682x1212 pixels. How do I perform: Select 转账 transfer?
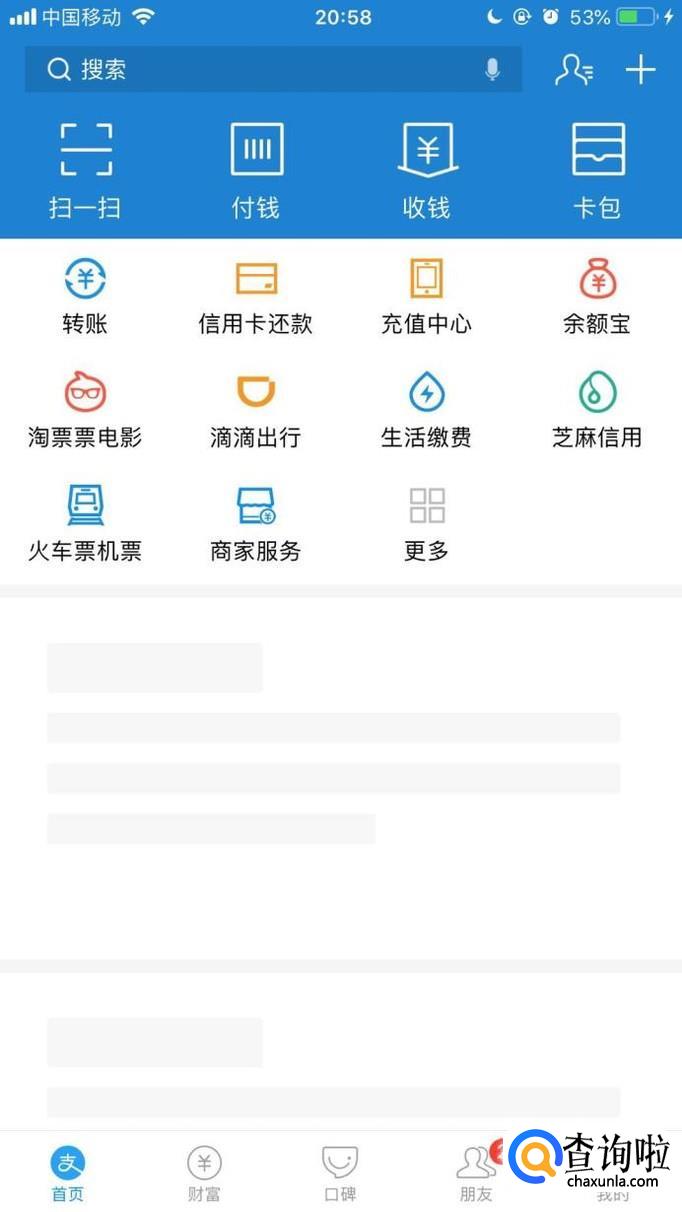coord(85,296)
